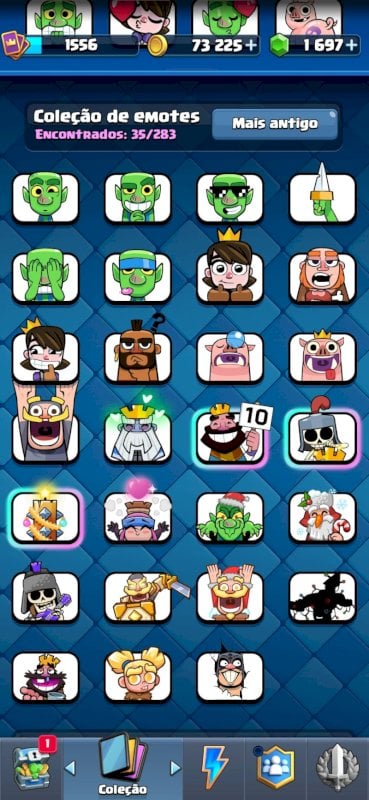Screen dimensions: 369x800
Task: Tap the right arrow beside Coleção
Action: click(175, 767)
